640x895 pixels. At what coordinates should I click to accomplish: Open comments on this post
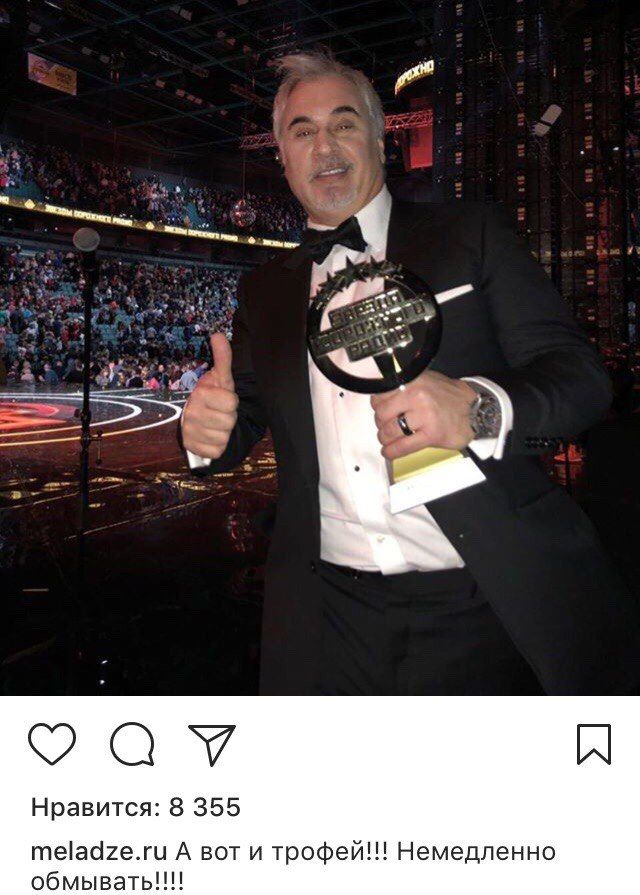132,745
